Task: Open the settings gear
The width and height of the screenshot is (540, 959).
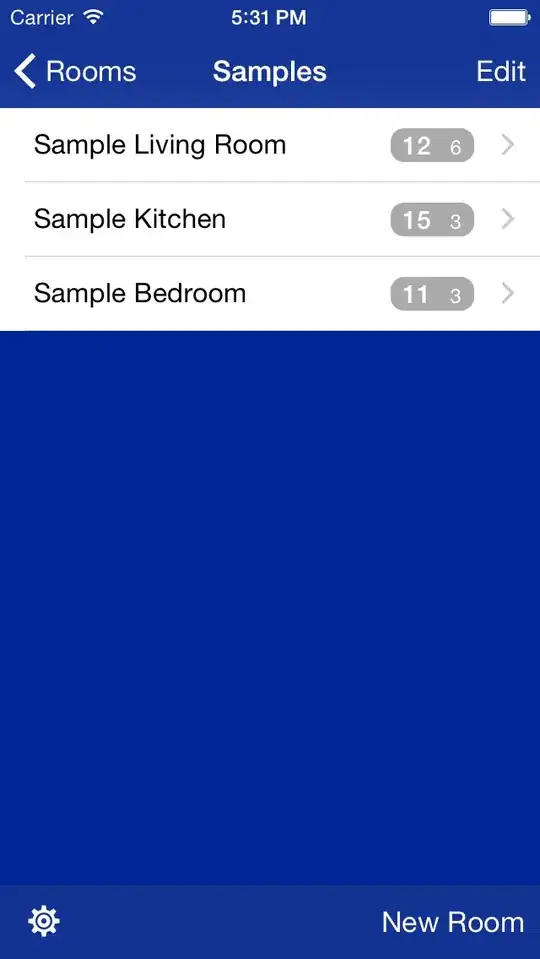Action: tap(44, 921)
